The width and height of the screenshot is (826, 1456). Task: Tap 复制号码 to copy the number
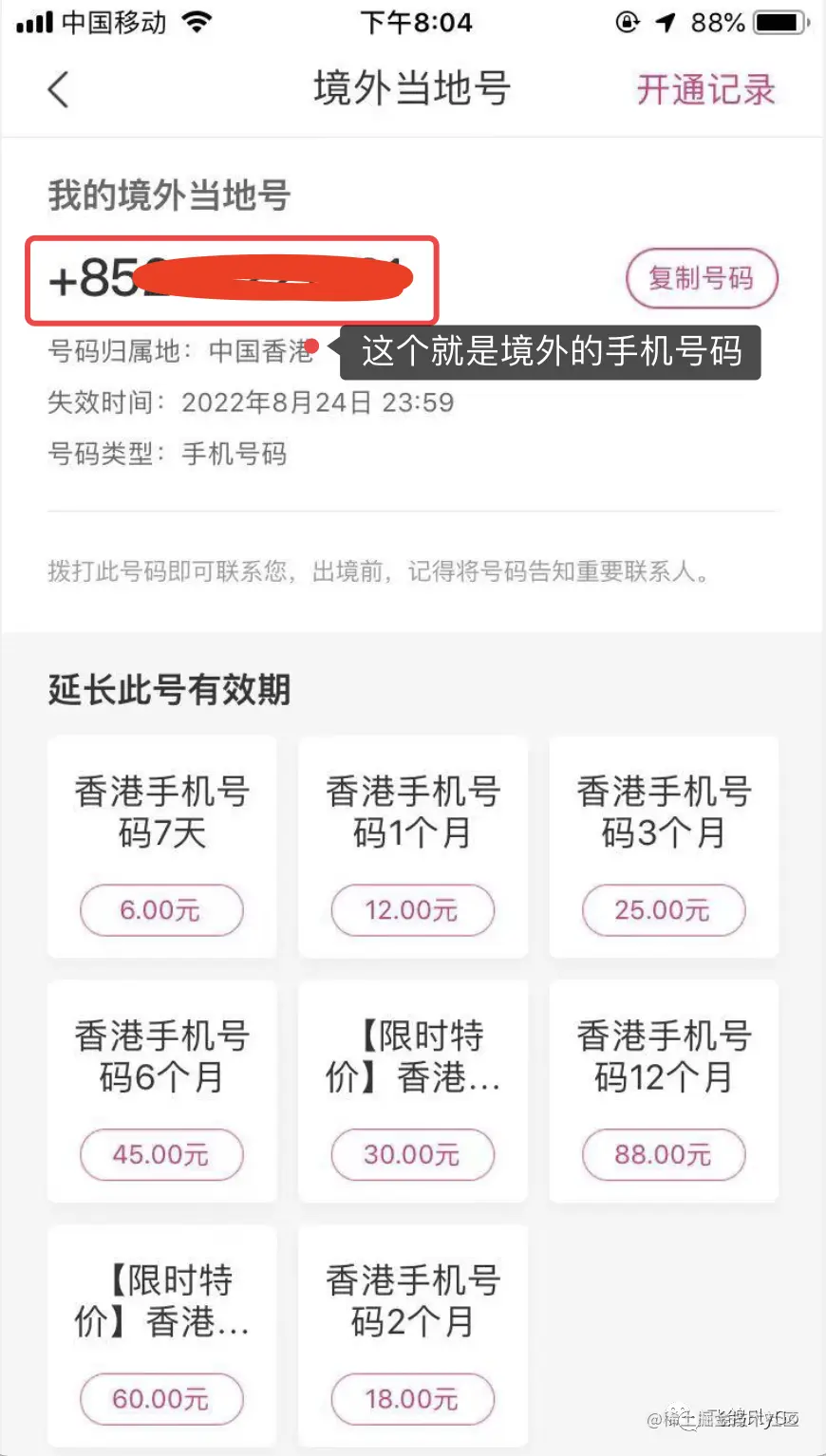[702, 278]
